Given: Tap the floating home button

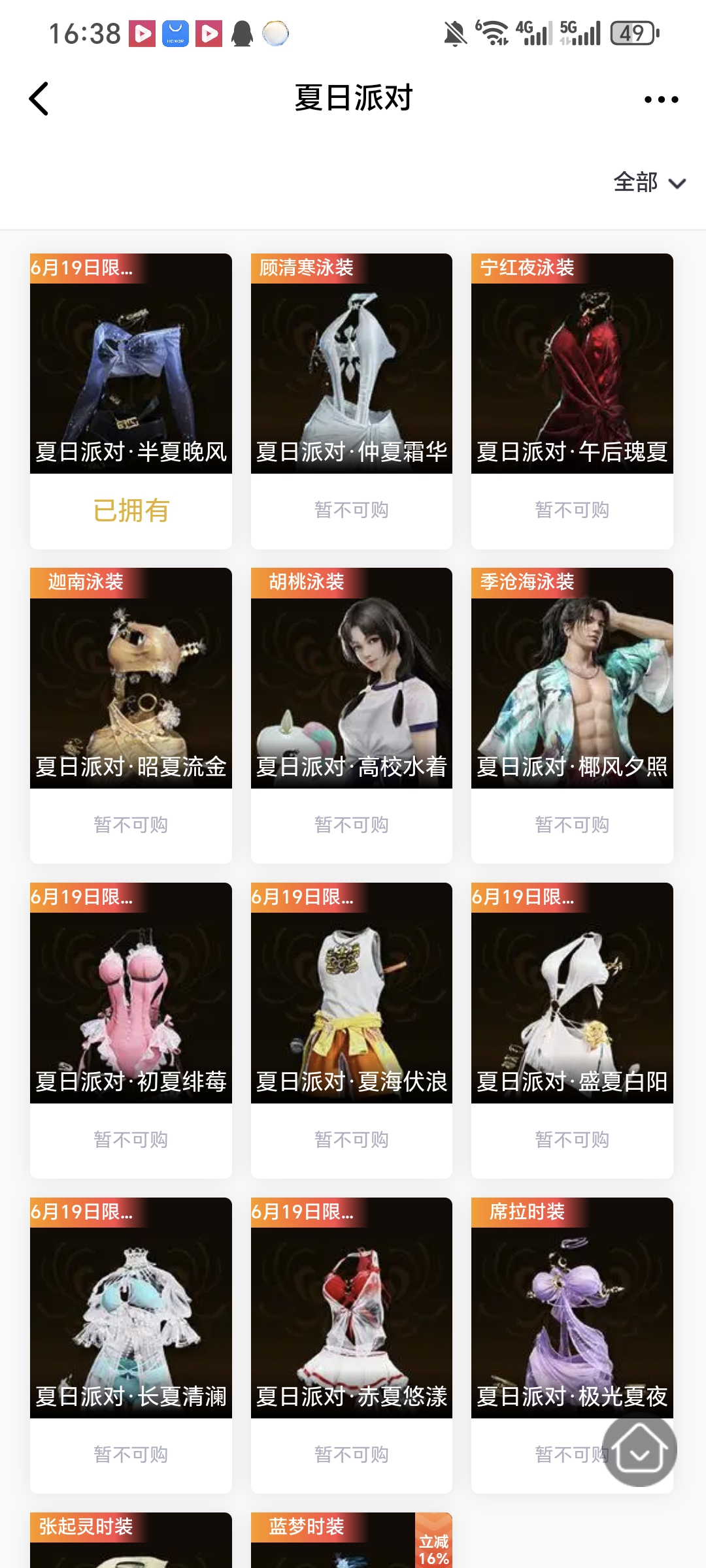Looking at the screenshot, I should [x=639, y=1450].
